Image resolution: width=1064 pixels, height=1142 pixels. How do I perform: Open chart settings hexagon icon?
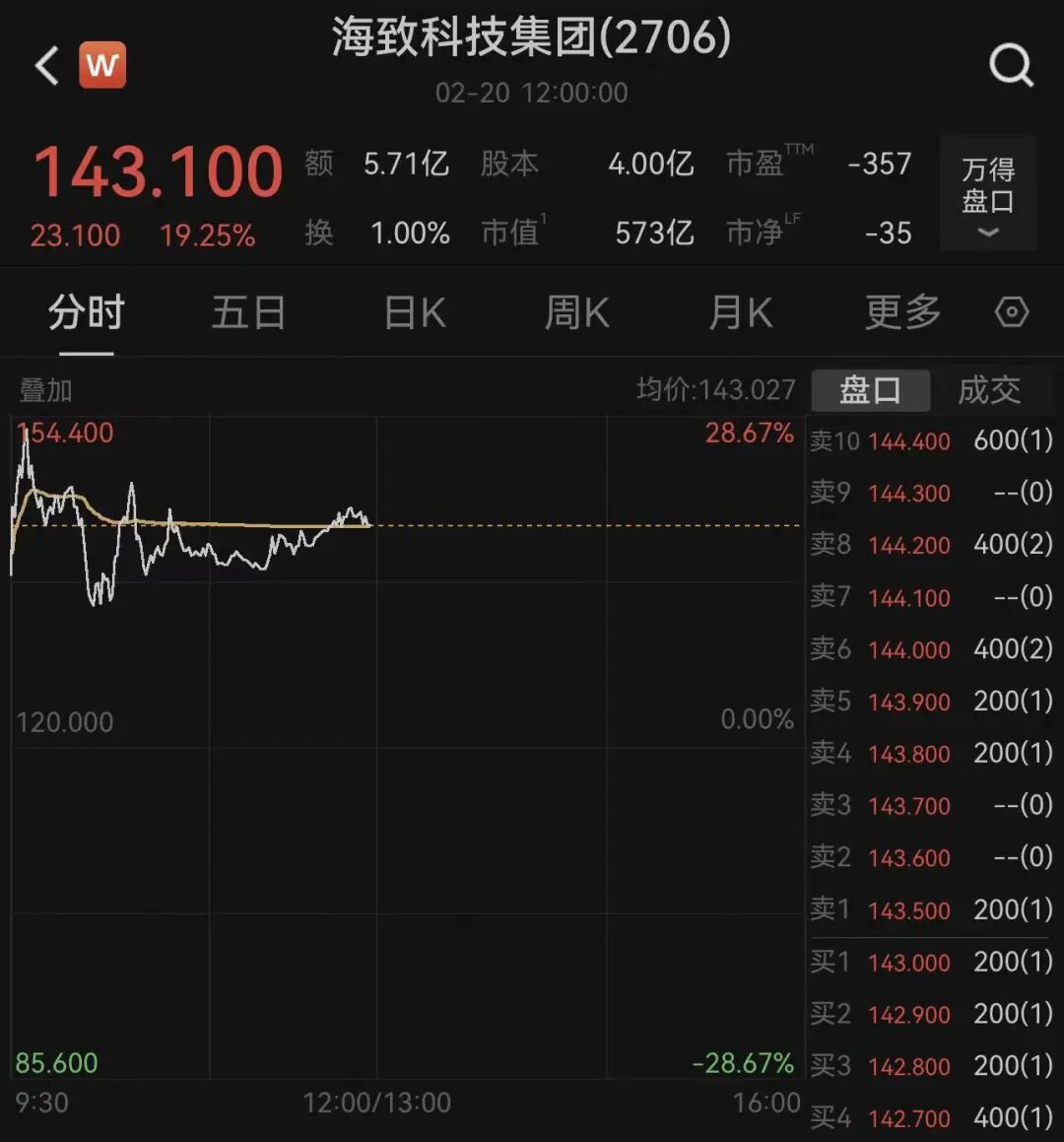(1012, 313)
